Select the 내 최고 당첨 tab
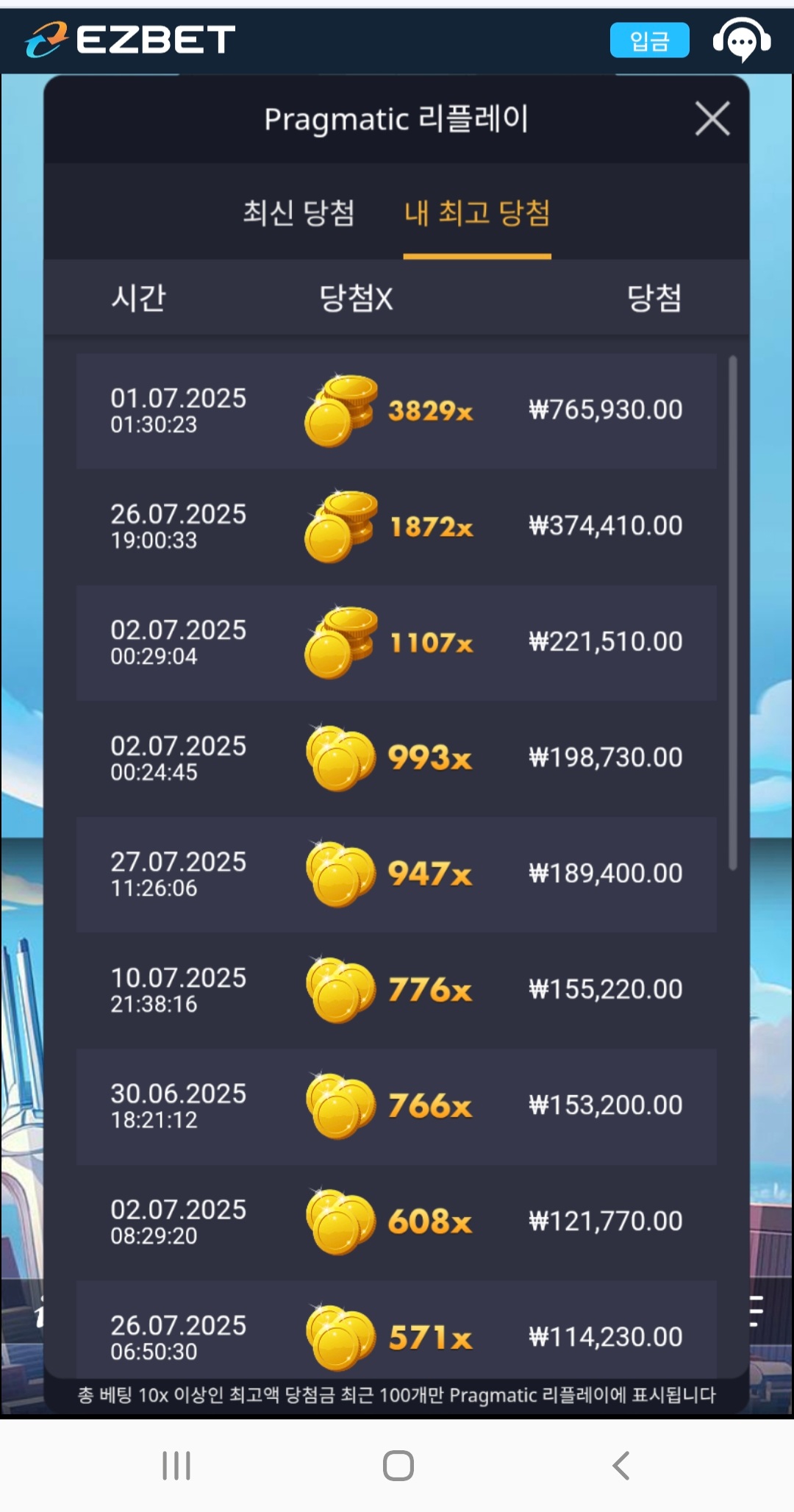The height and width of the screenshot is (1512, 794). click(477, 213)
